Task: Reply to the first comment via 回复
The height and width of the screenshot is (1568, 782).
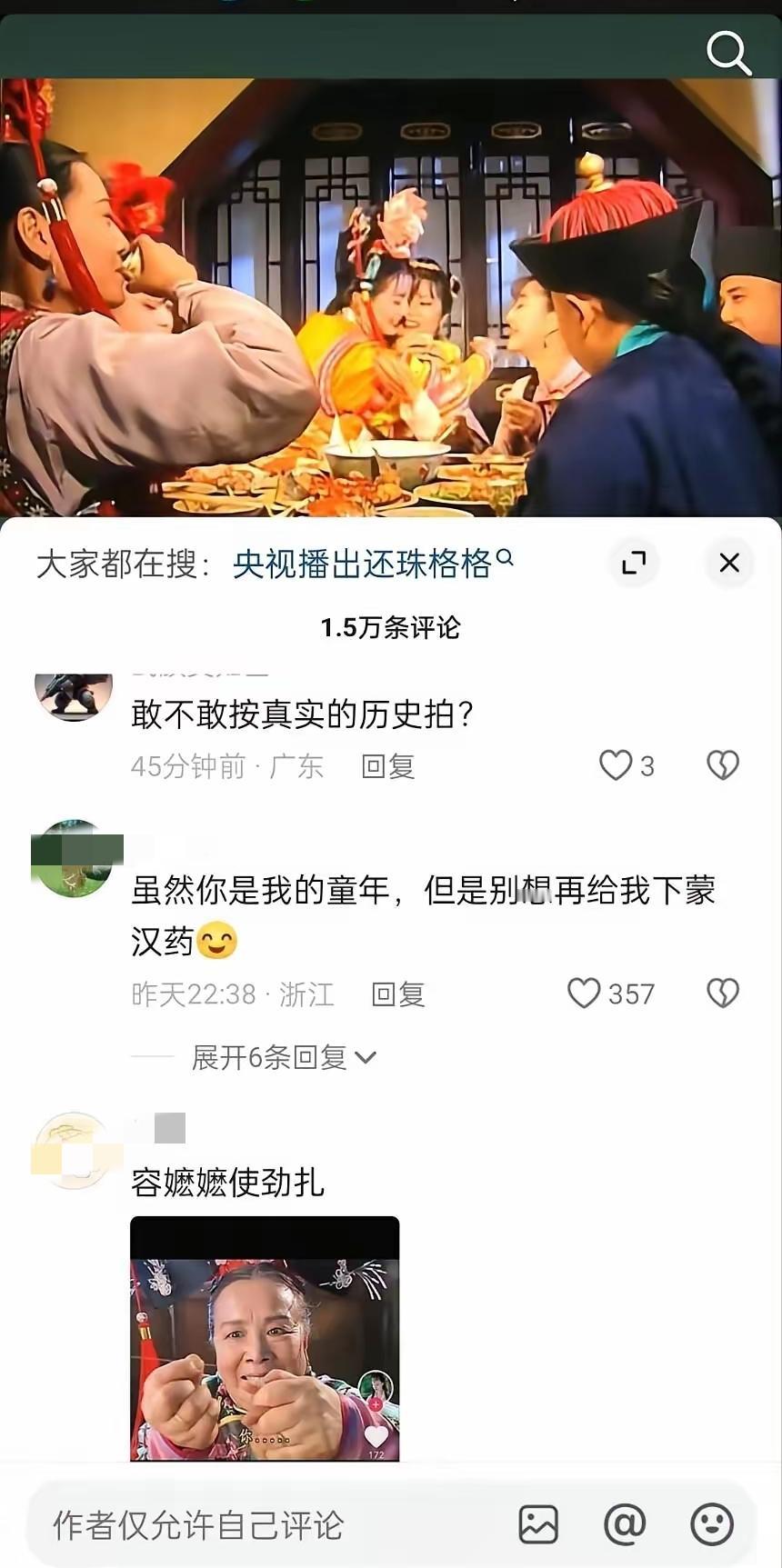Action: (x=387, y=766)
